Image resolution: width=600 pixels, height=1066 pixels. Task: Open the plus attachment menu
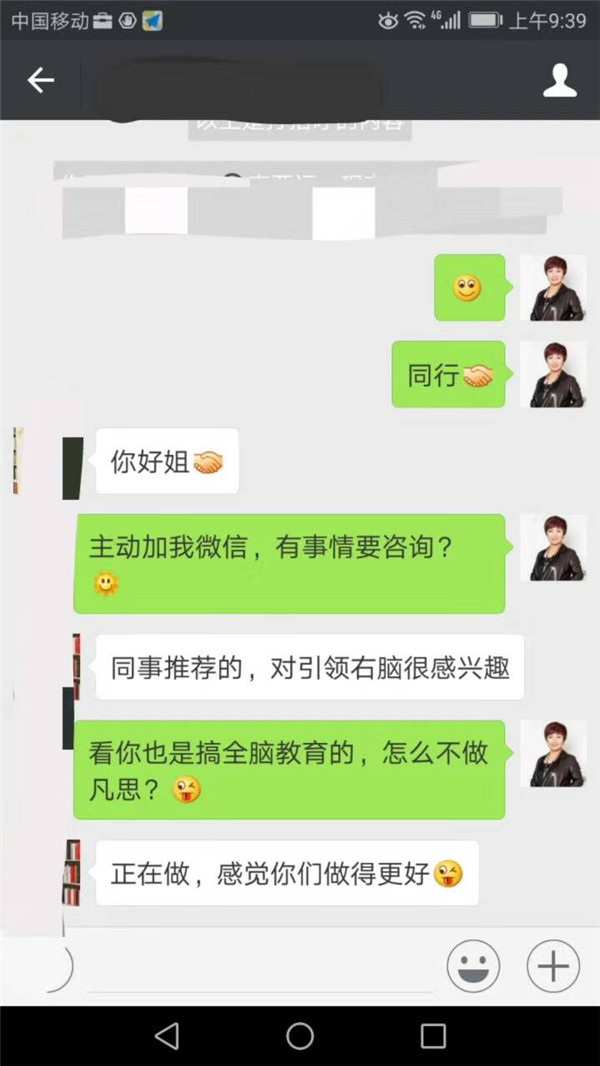(552, 966)
